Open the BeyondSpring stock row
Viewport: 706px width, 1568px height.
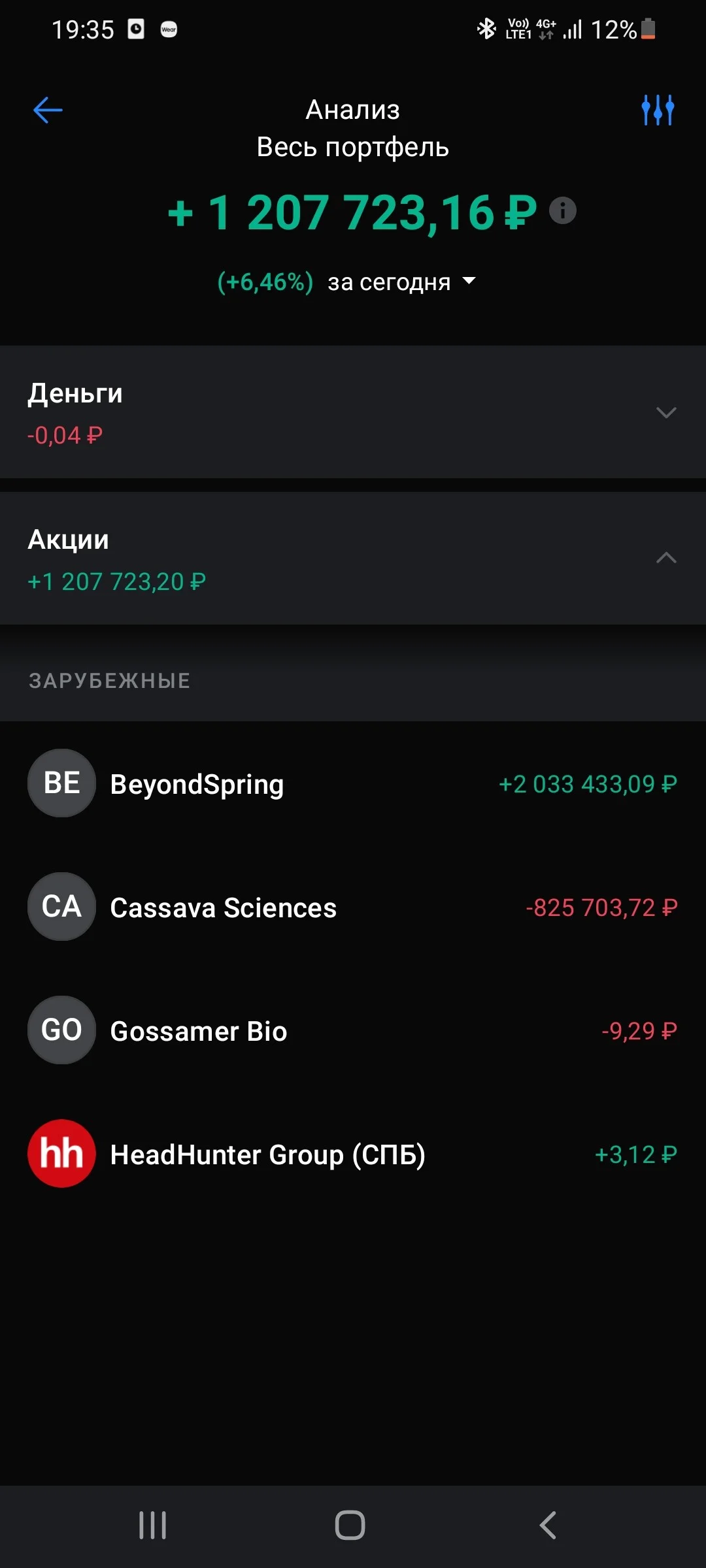(x=353, y=783)
